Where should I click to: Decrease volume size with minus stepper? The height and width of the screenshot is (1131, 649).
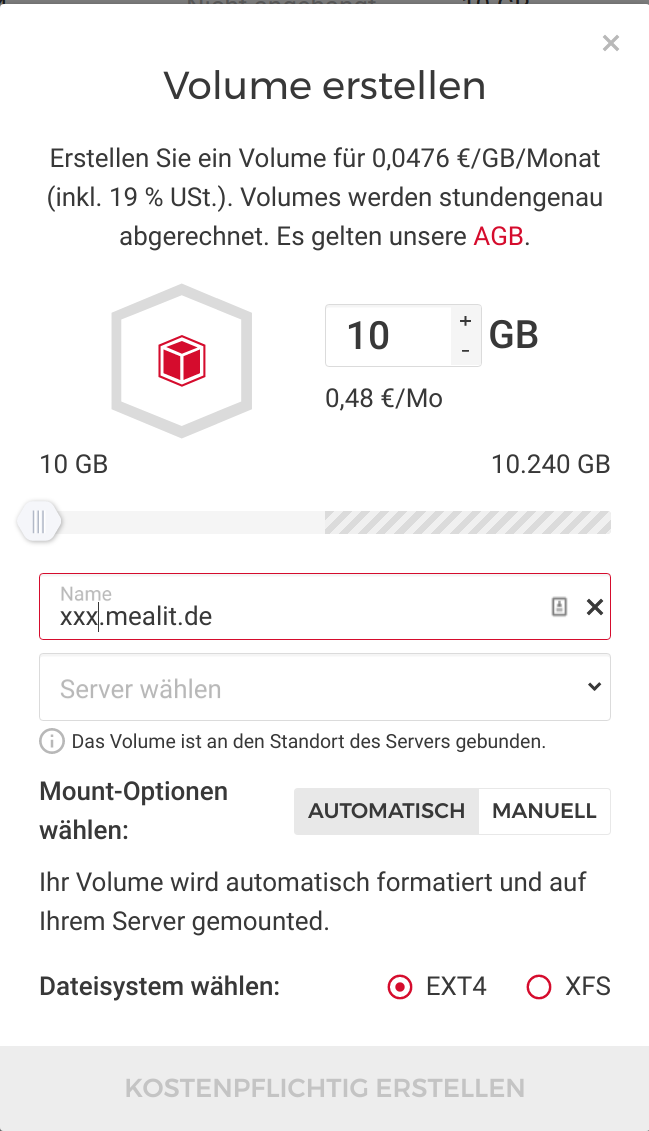(x=466, y=351)
